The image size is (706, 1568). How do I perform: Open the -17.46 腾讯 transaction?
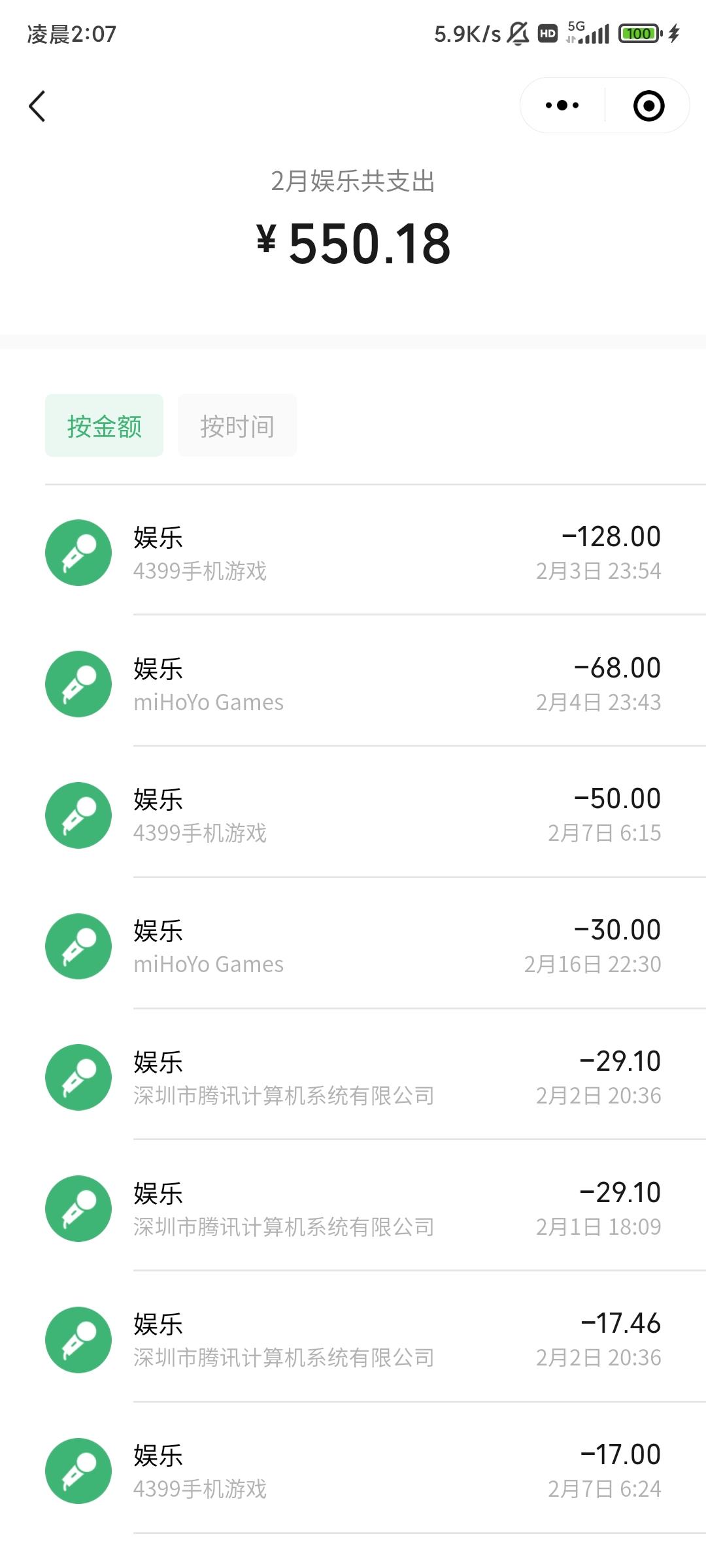point(353,1339)
